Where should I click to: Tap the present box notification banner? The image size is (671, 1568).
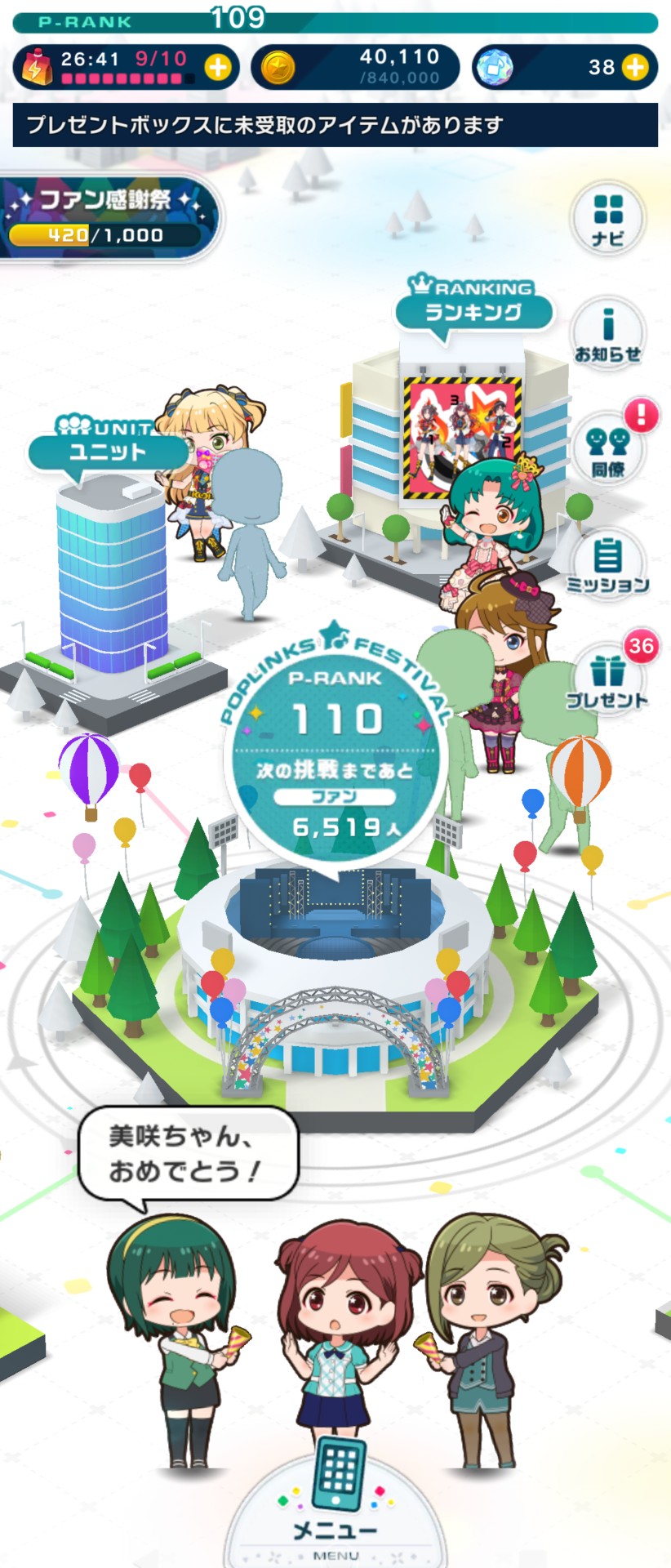pos(335,124)
